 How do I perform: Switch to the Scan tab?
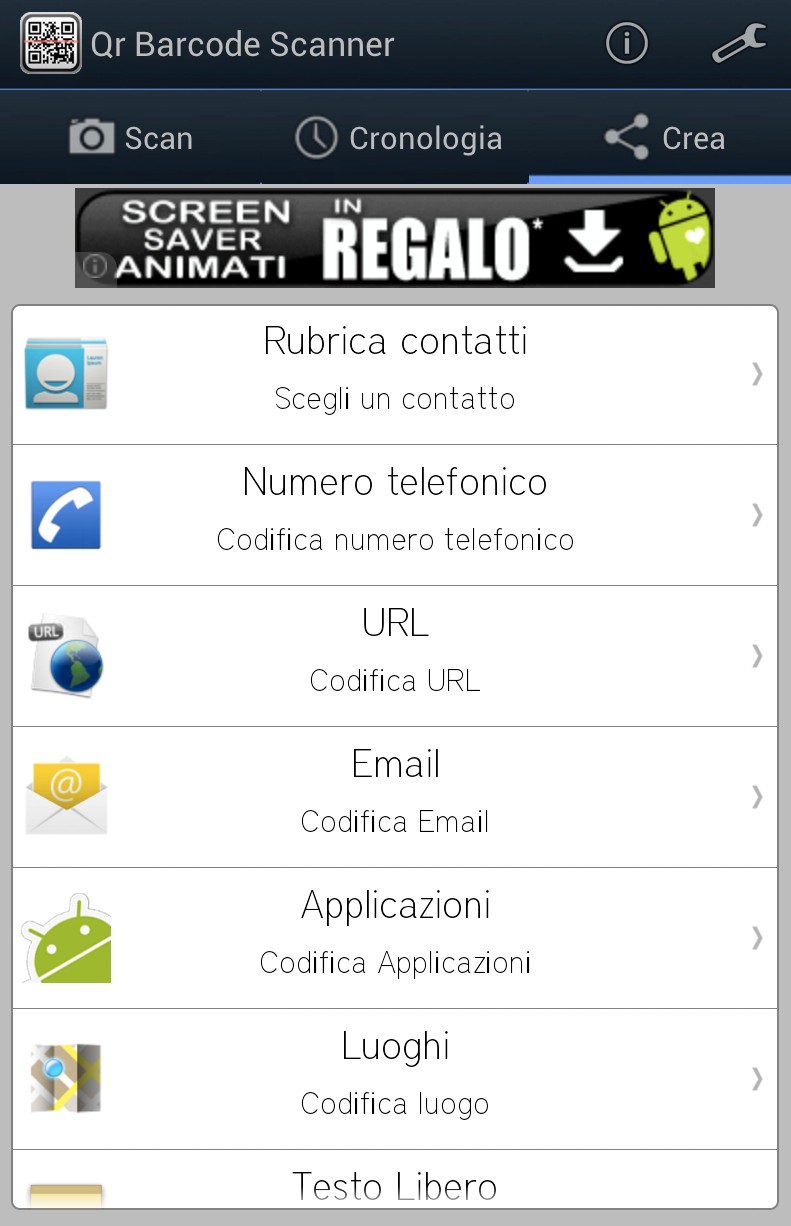click(131, 138)
